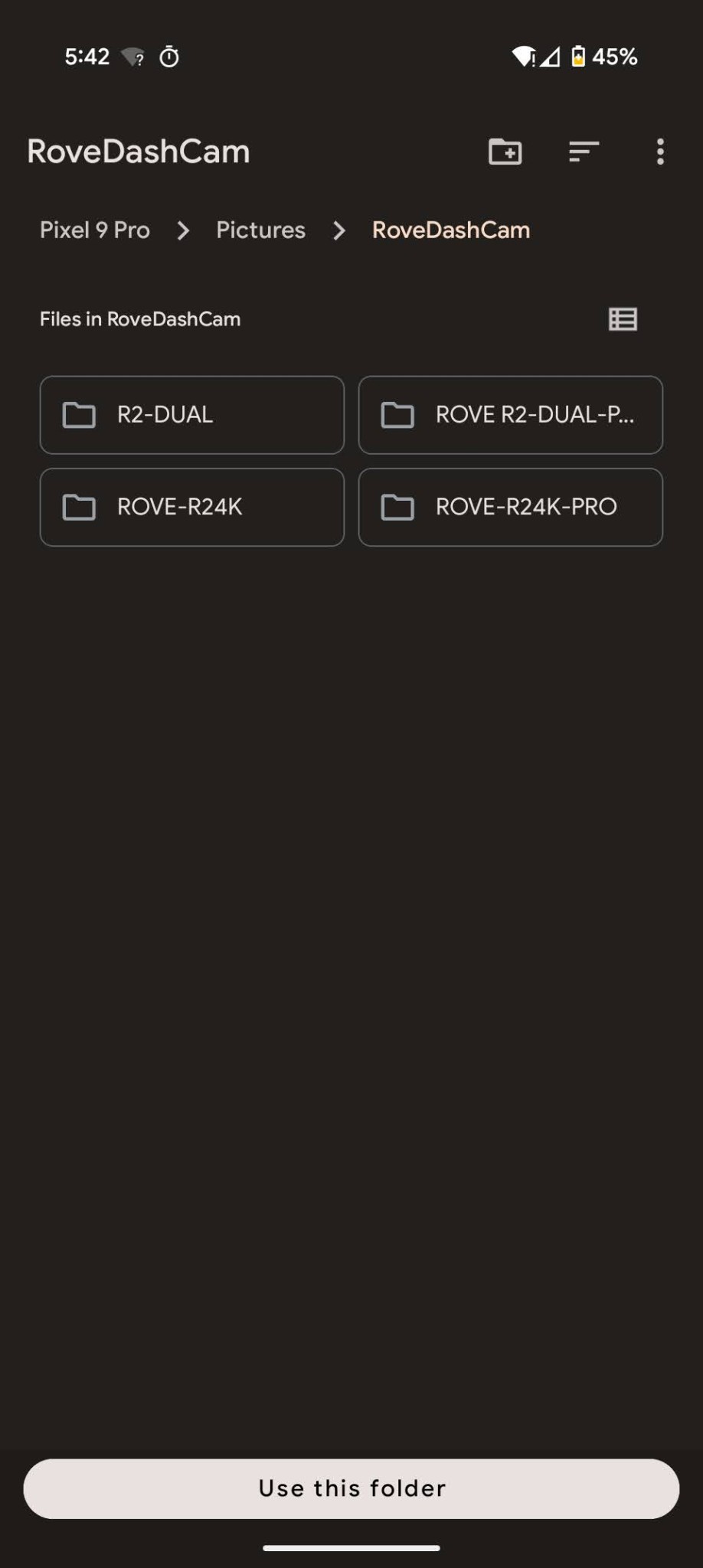Viewport: 703px width, 1568px height.
Task: Switch to list view
Action: tap(623, 319)
